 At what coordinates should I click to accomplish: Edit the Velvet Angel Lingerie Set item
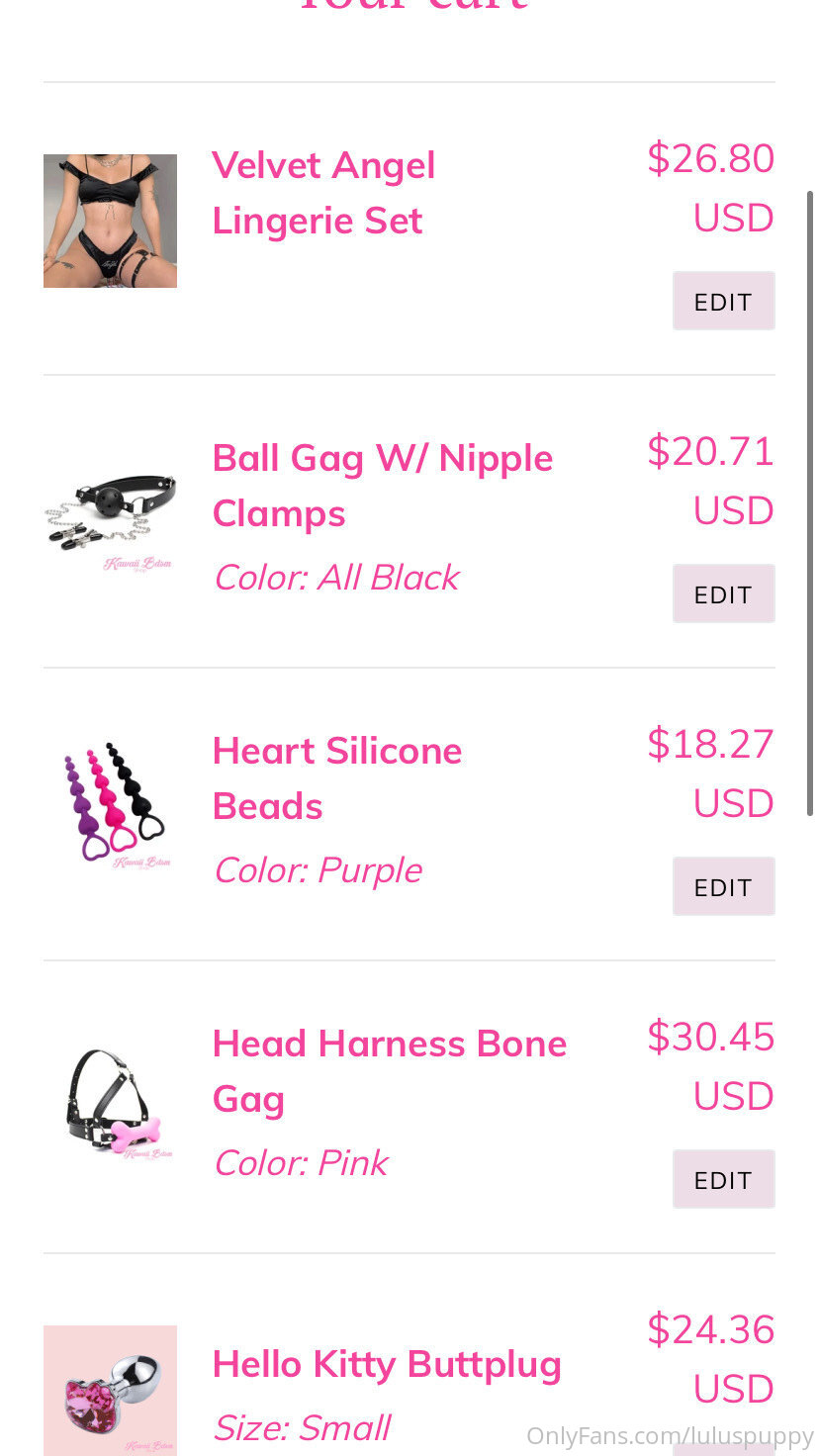pyautogui.click(x=723, y=301)
